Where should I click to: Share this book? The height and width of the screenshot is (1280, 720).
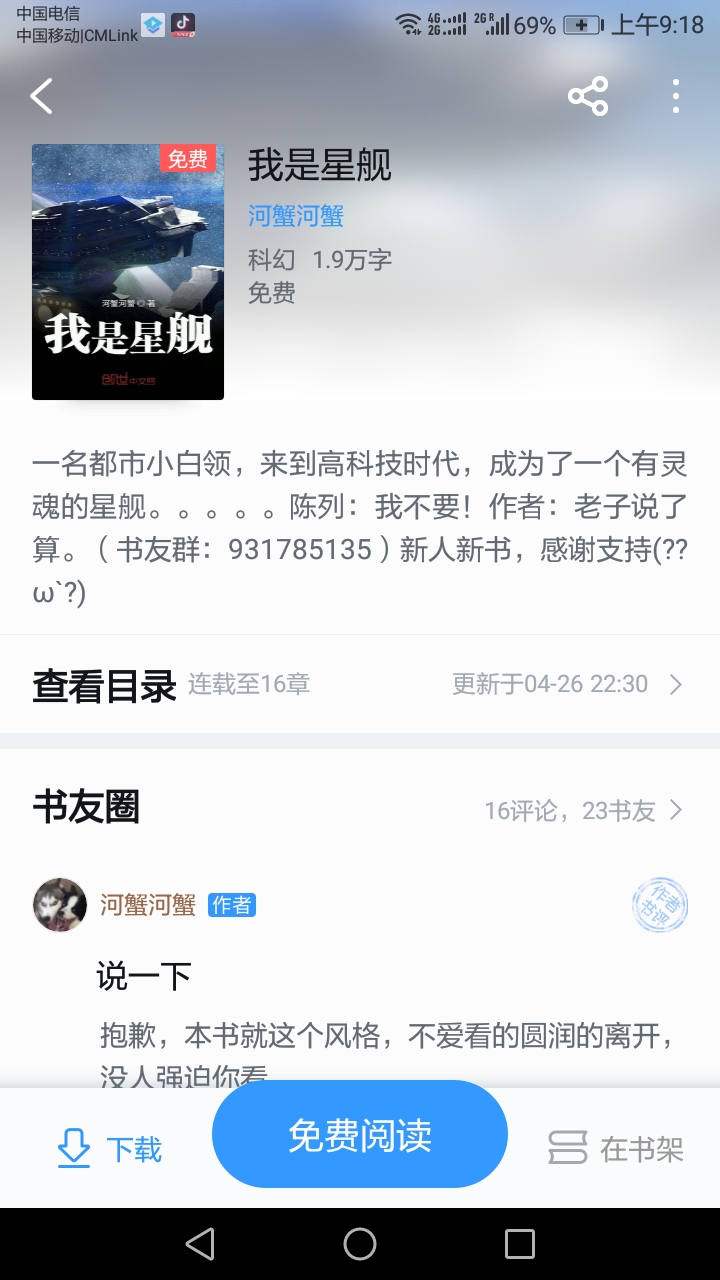[x=588, y=97]
